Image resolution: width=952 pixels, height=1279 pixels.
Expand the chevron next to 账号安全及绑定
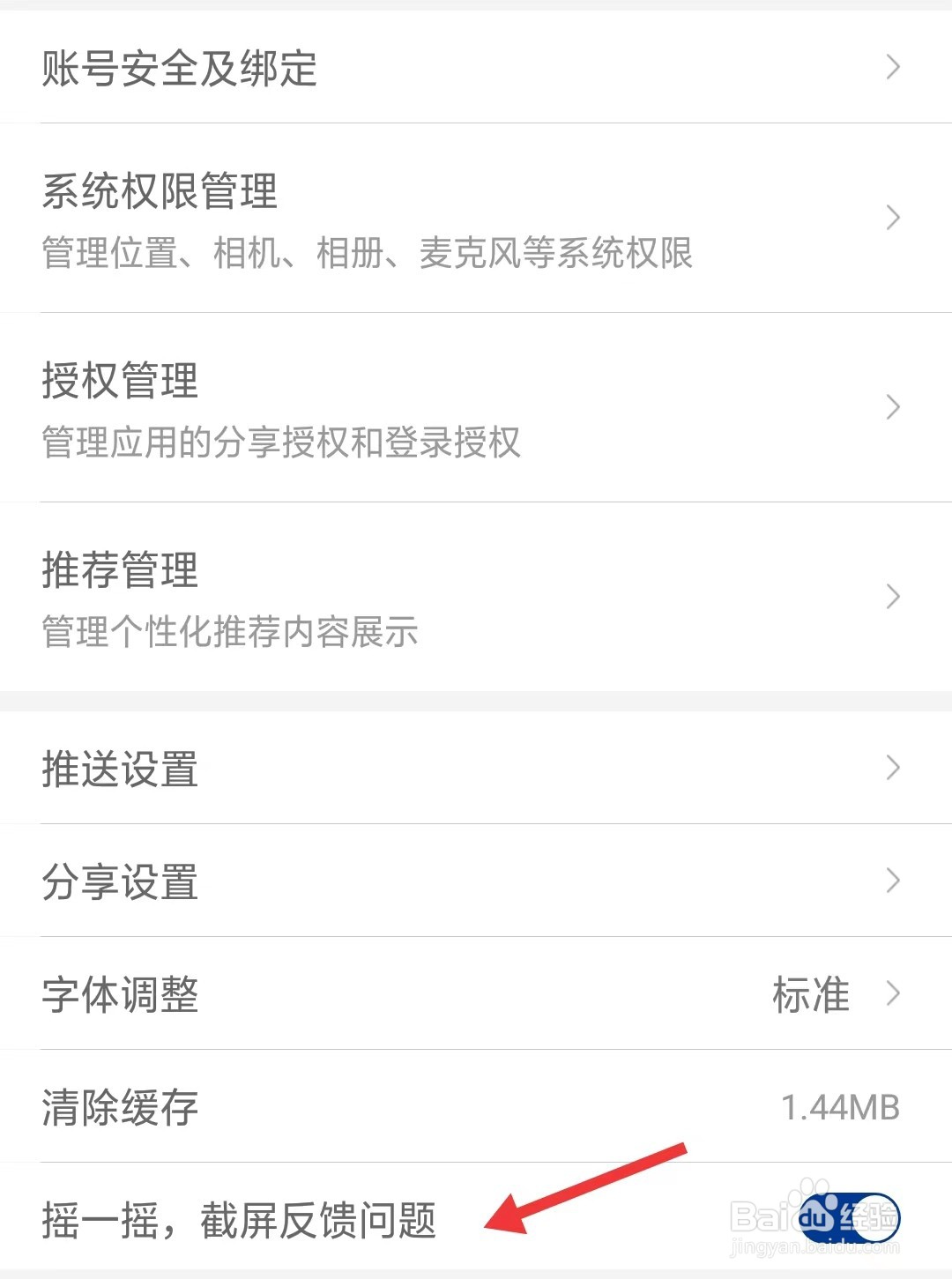point(894,67)
